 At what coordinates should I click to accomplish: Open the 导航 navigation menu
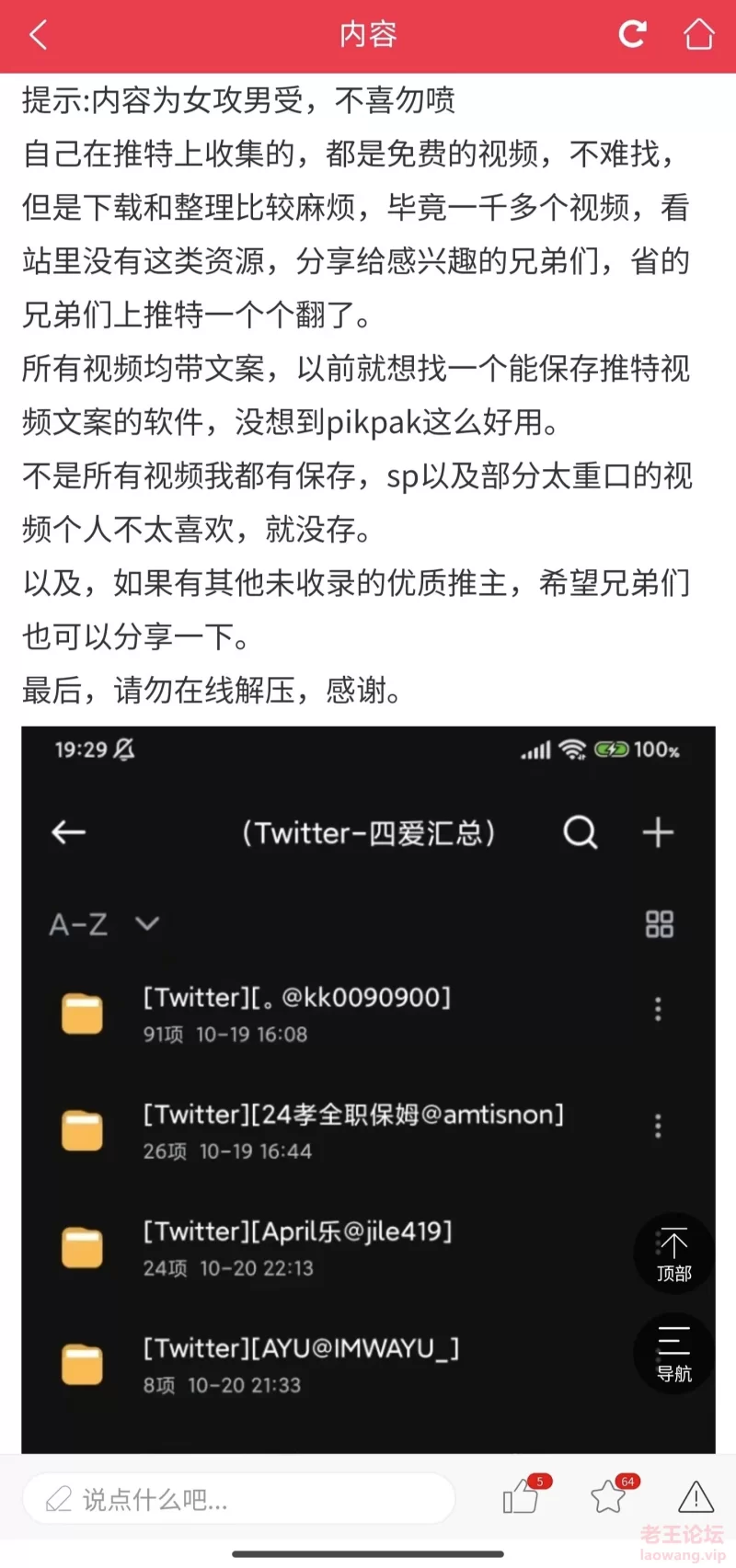pos(673,1354)
